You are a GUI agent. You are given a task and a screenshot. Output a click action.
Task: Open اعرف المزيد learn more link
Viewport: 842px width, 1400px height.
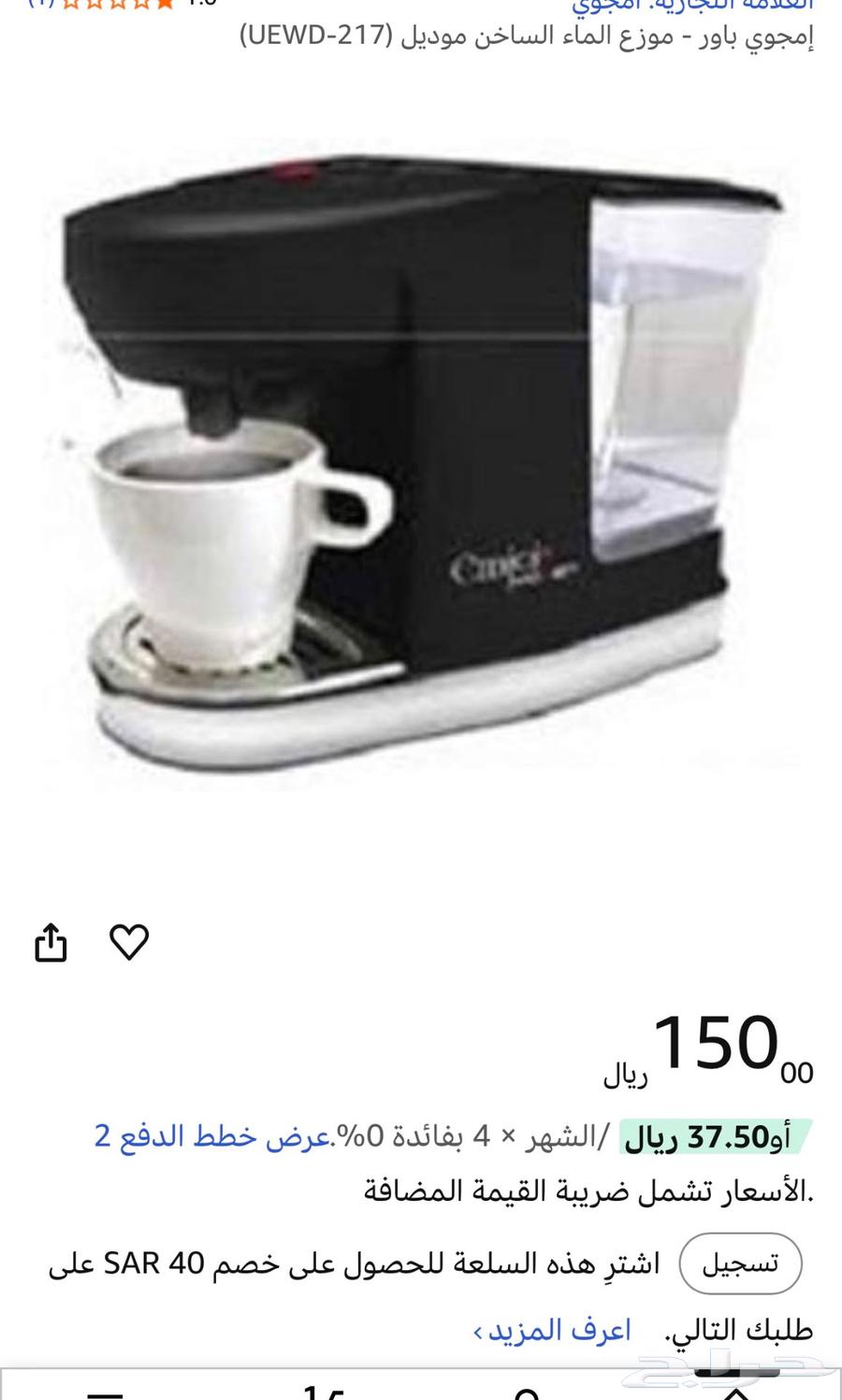(553, 1329)
